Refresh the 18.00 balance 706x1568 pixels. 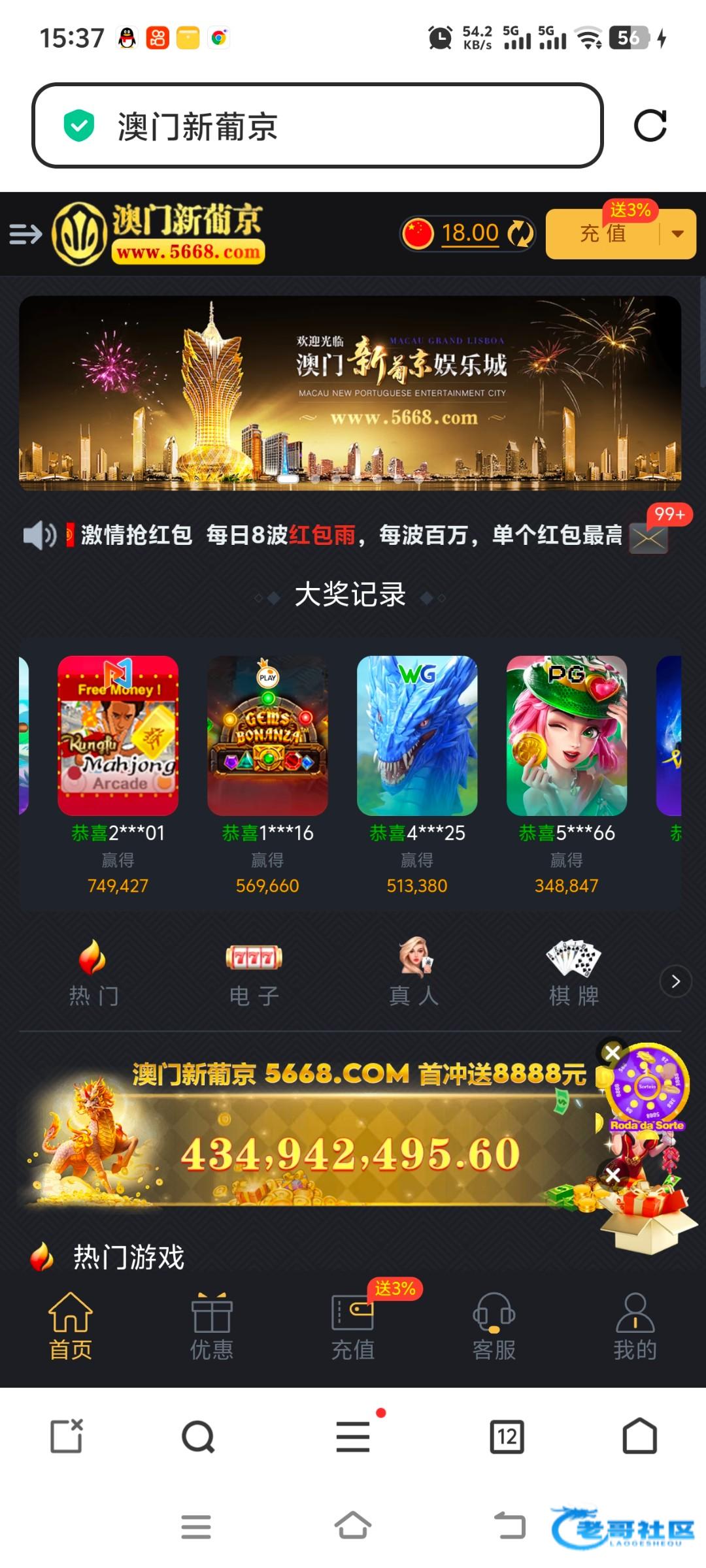pos(520,233)
